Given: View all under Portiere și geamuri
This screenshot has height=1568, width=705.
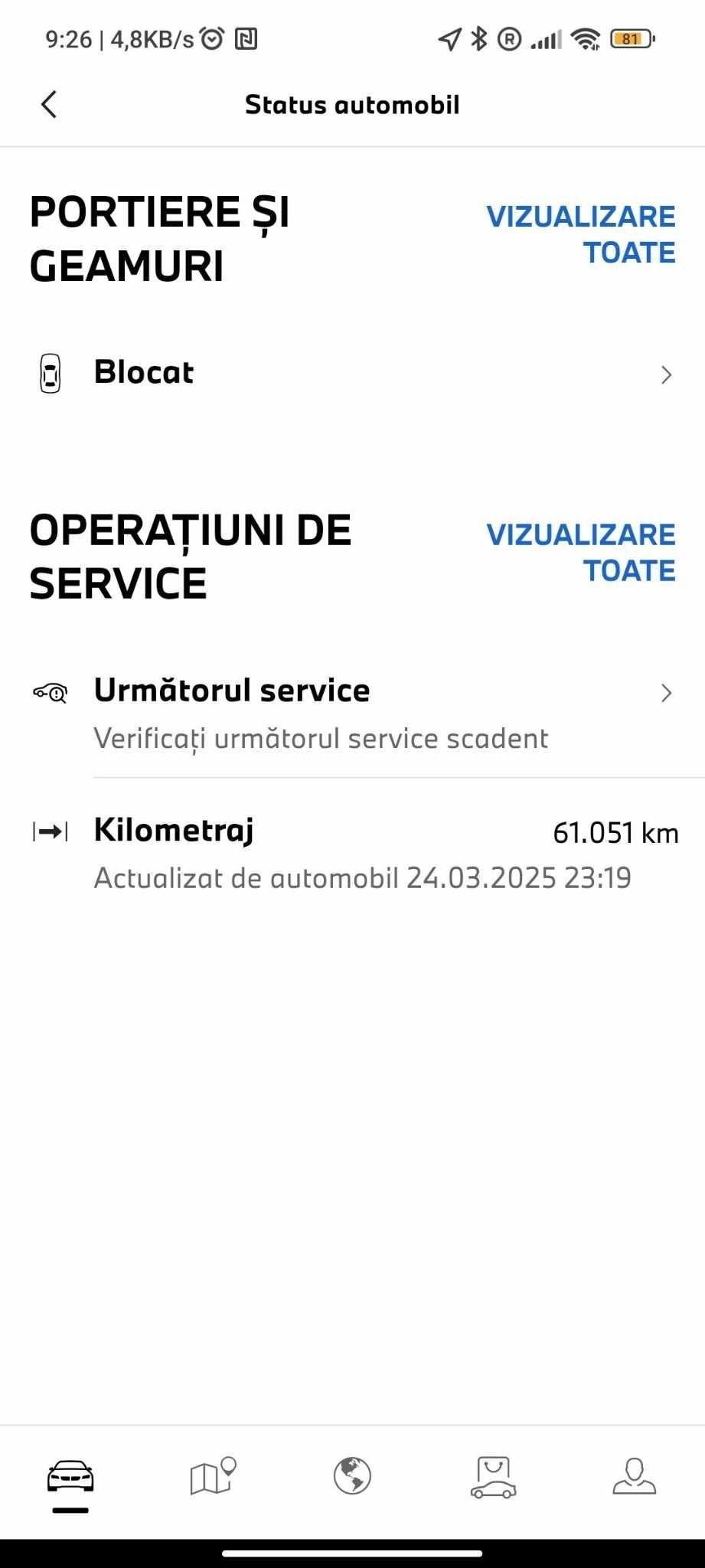Looking at the screenshot, I should coord(581,234).
